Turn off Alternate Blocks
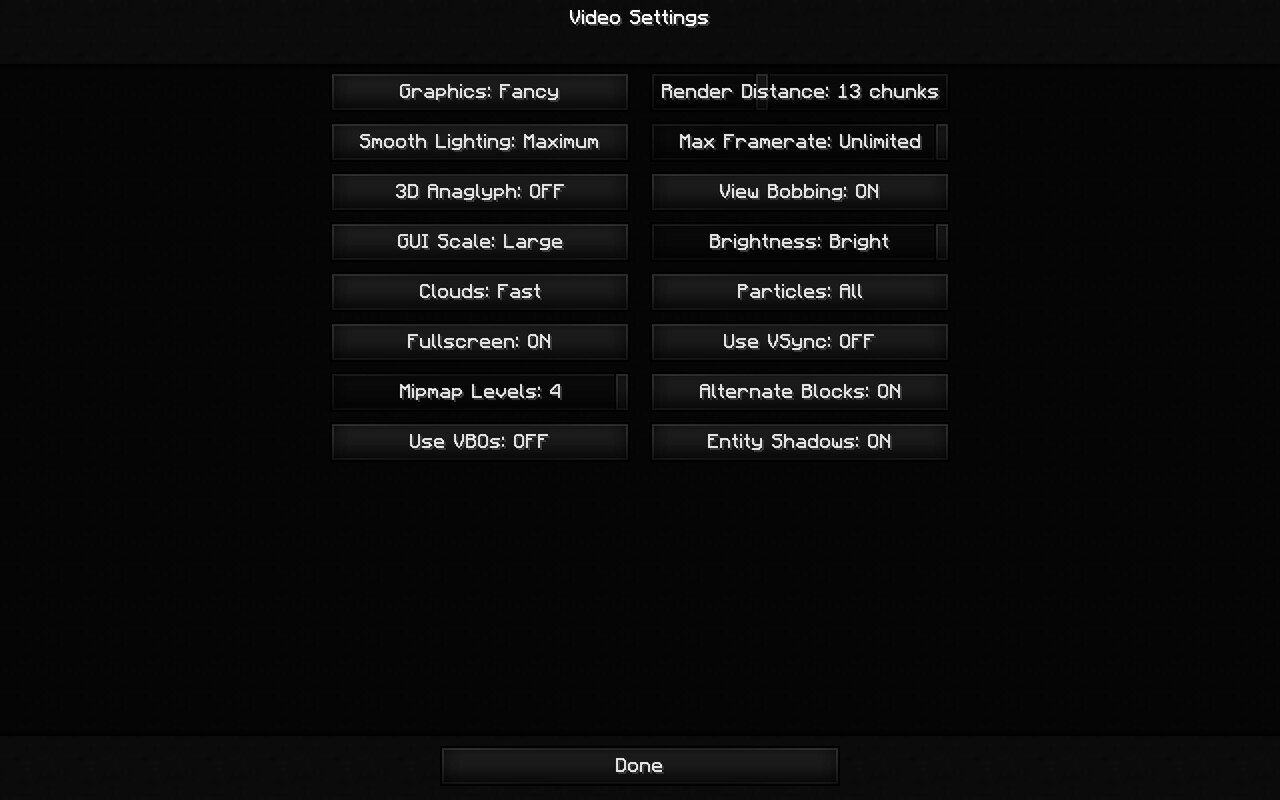Viewport: 1280px width, 800px height. 800,392
